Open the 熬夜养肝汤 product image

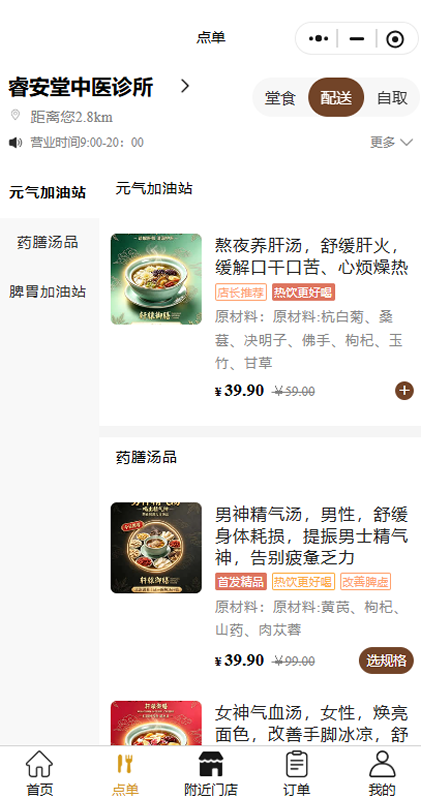click(156, 279)
